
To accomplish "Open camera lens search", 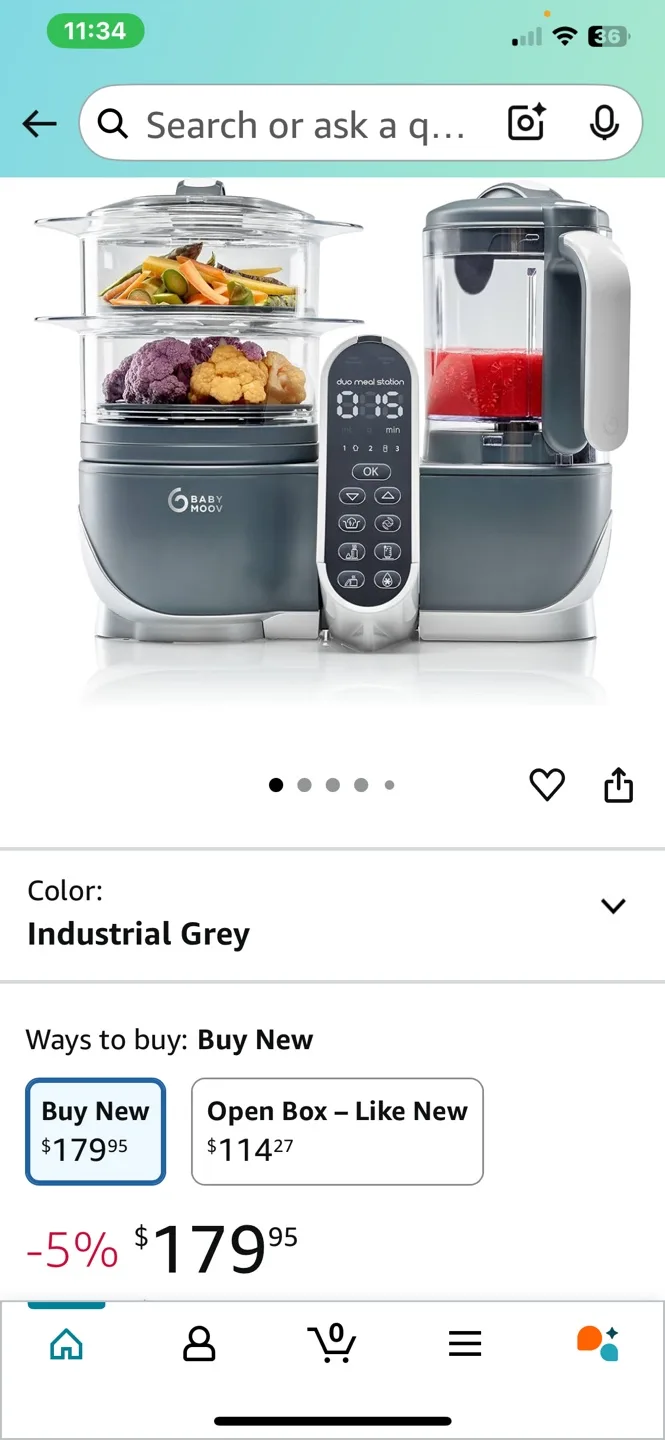I will pyautogui.click(x=526, y=123).
